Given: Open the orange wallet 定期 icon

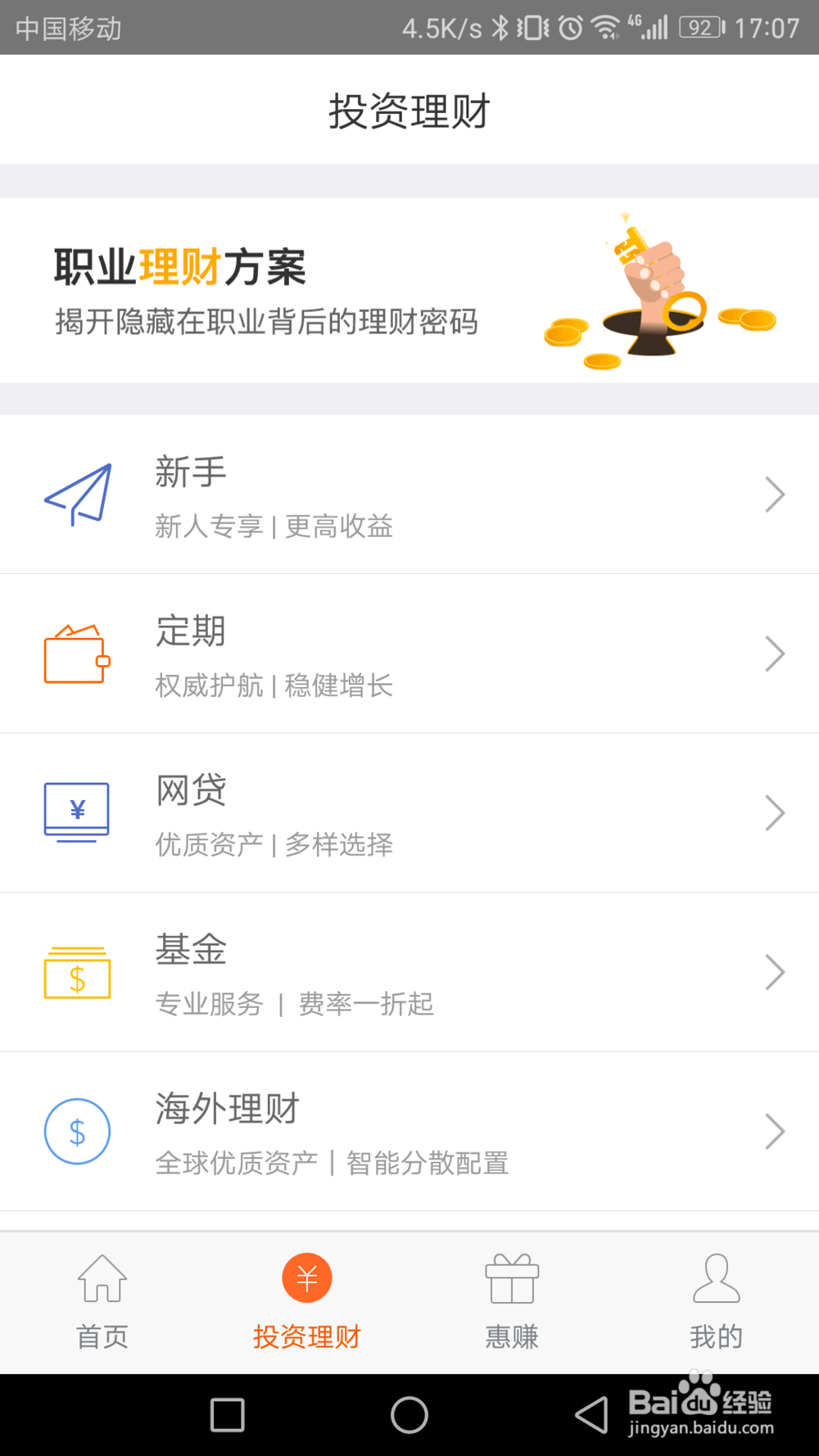Looking at the screenshot, I should 76,653.
